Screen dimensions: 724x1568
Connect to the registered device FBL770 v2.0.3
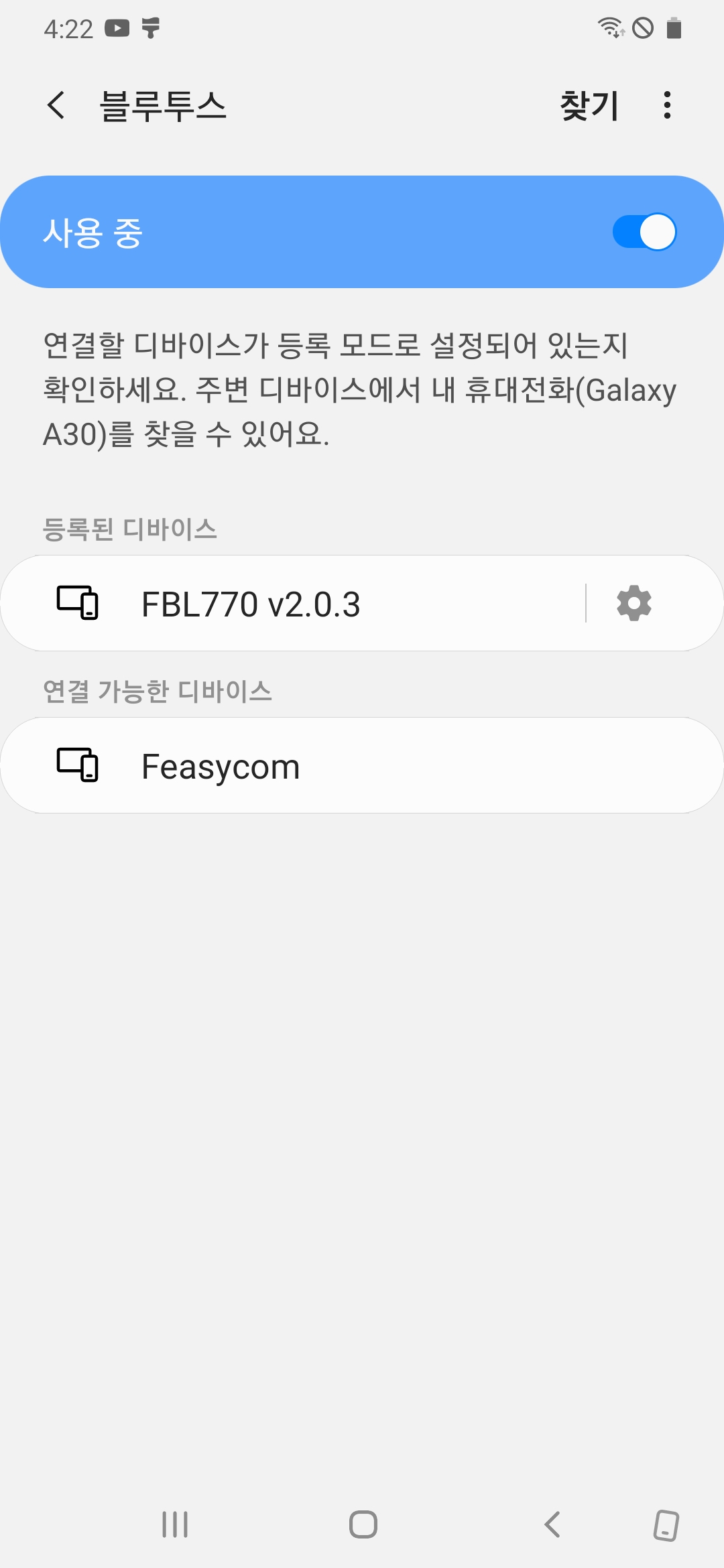[293, 603]
